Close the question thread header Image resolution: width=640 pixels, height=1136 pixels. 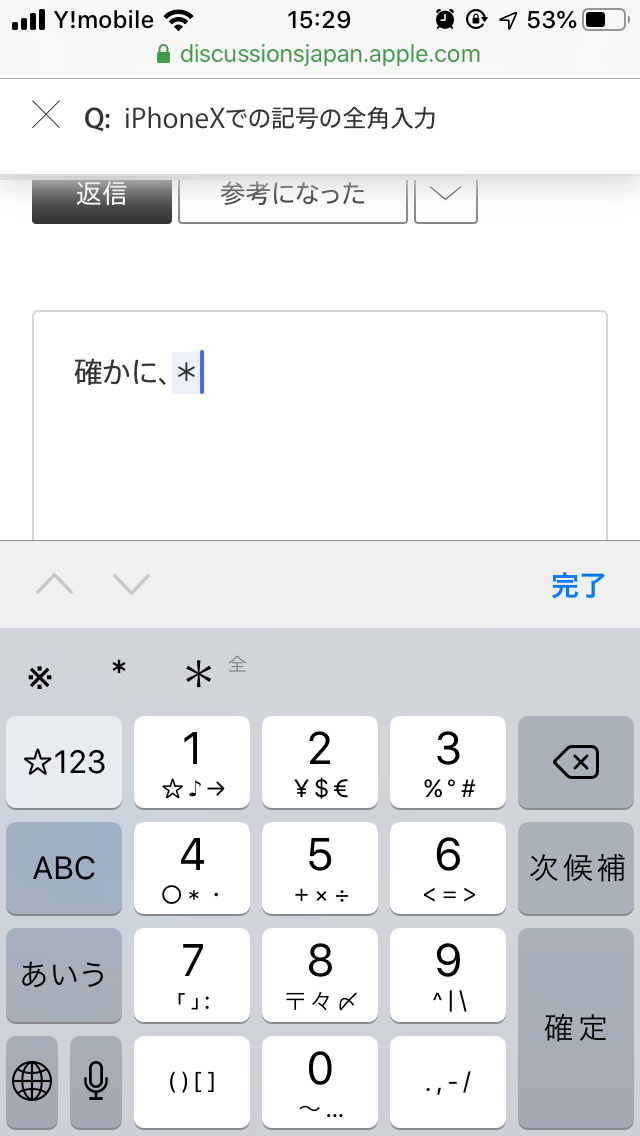[46, 116]
